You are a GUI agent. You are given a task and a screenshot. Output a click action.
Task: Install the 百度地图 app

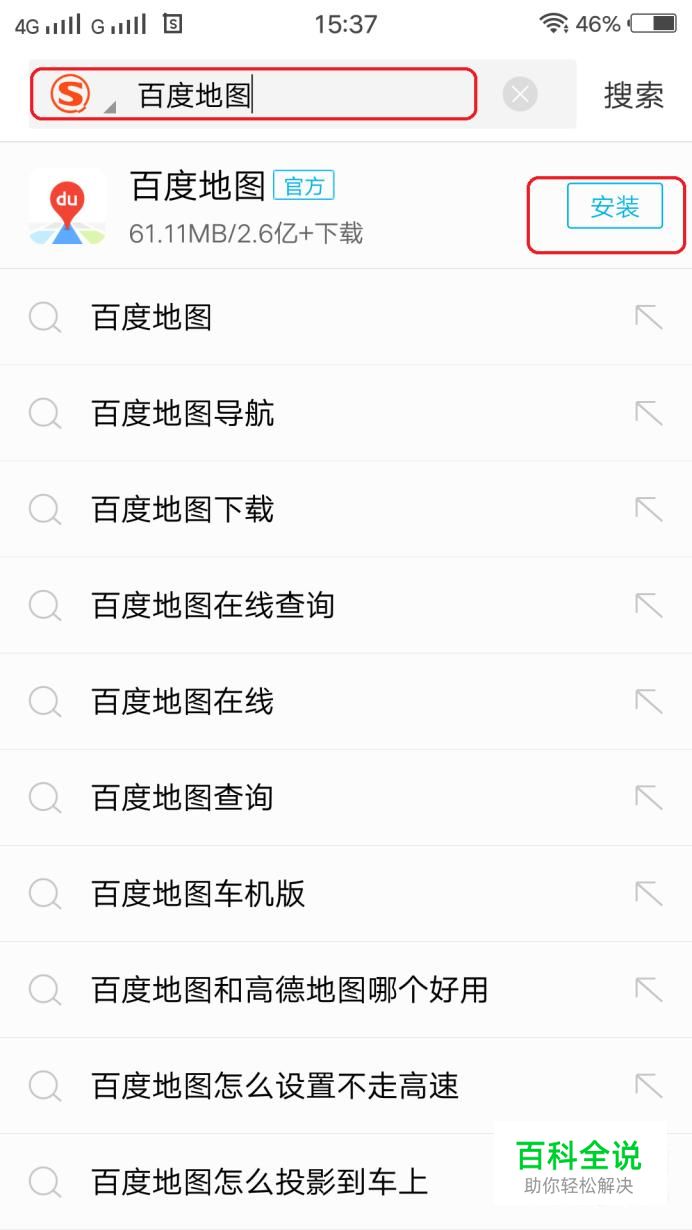[x=614, y=207]
